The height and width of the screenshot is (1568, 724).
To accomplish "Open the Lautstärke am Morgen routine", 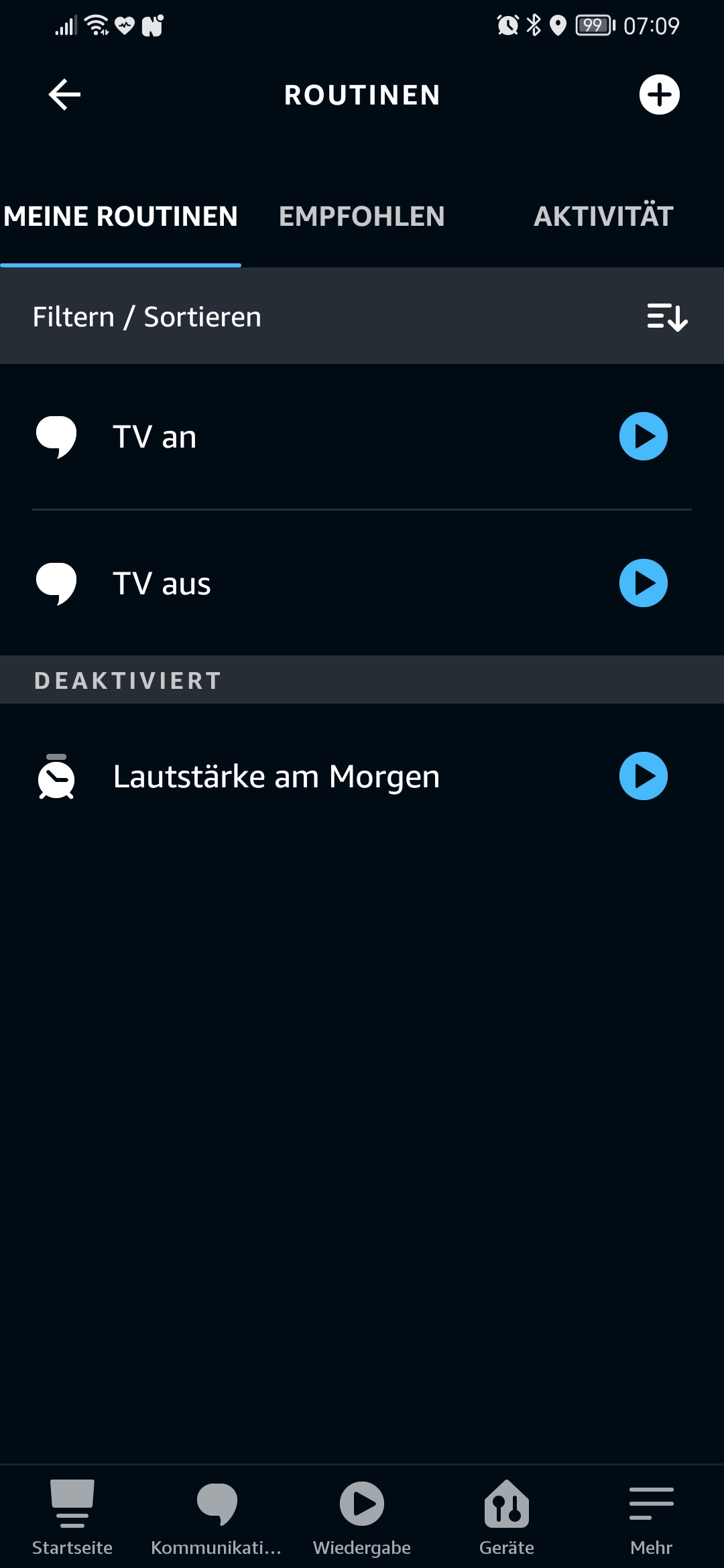I will tap(276, 777).
